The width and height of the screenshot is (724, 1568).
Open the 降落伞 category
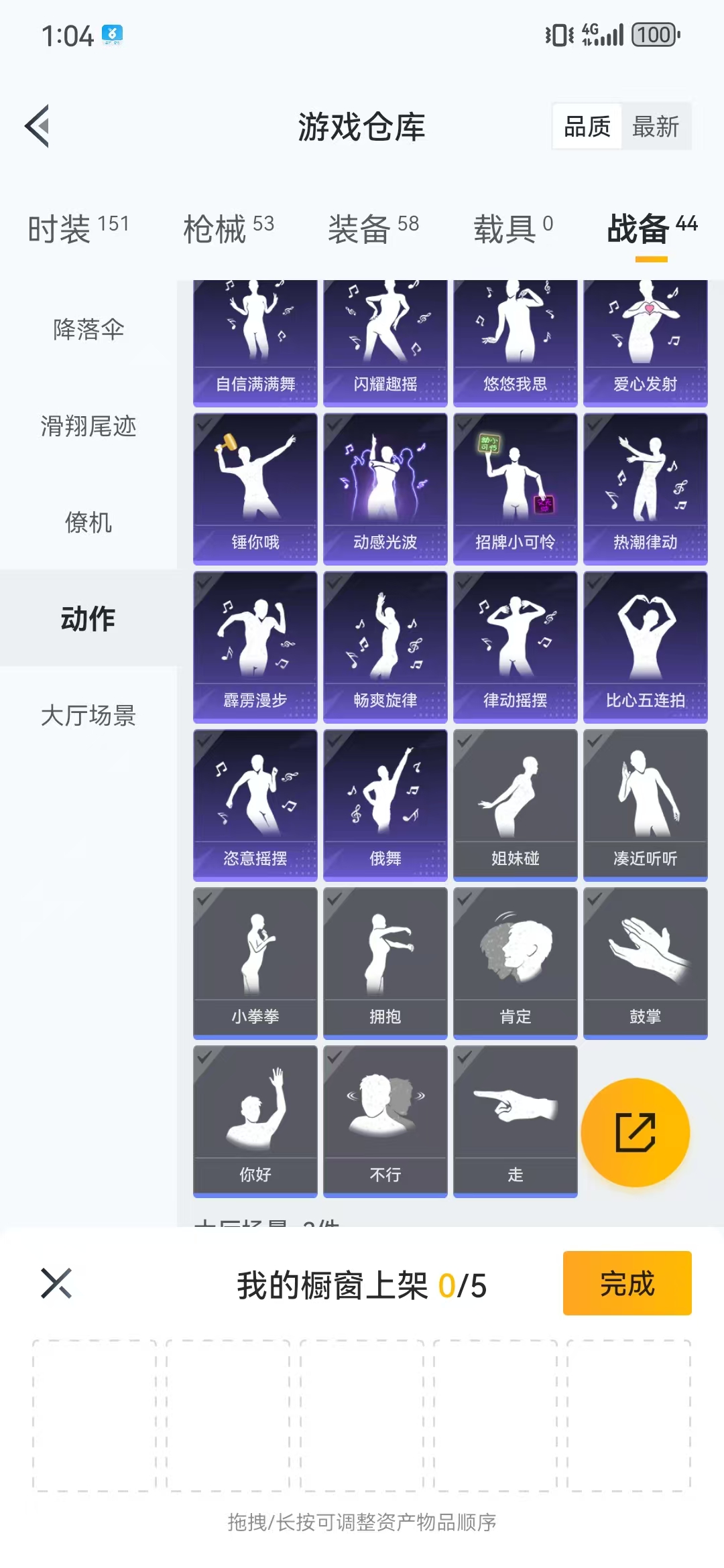click(x=88, y=330)
